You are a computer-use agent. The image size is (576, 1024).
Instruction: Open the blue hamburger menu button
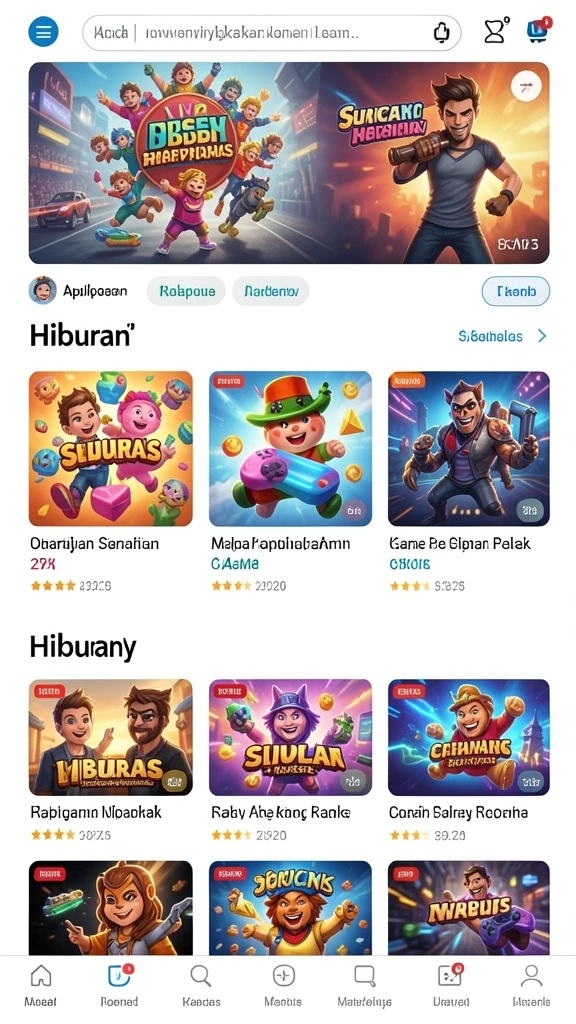(x=43, y=31)
